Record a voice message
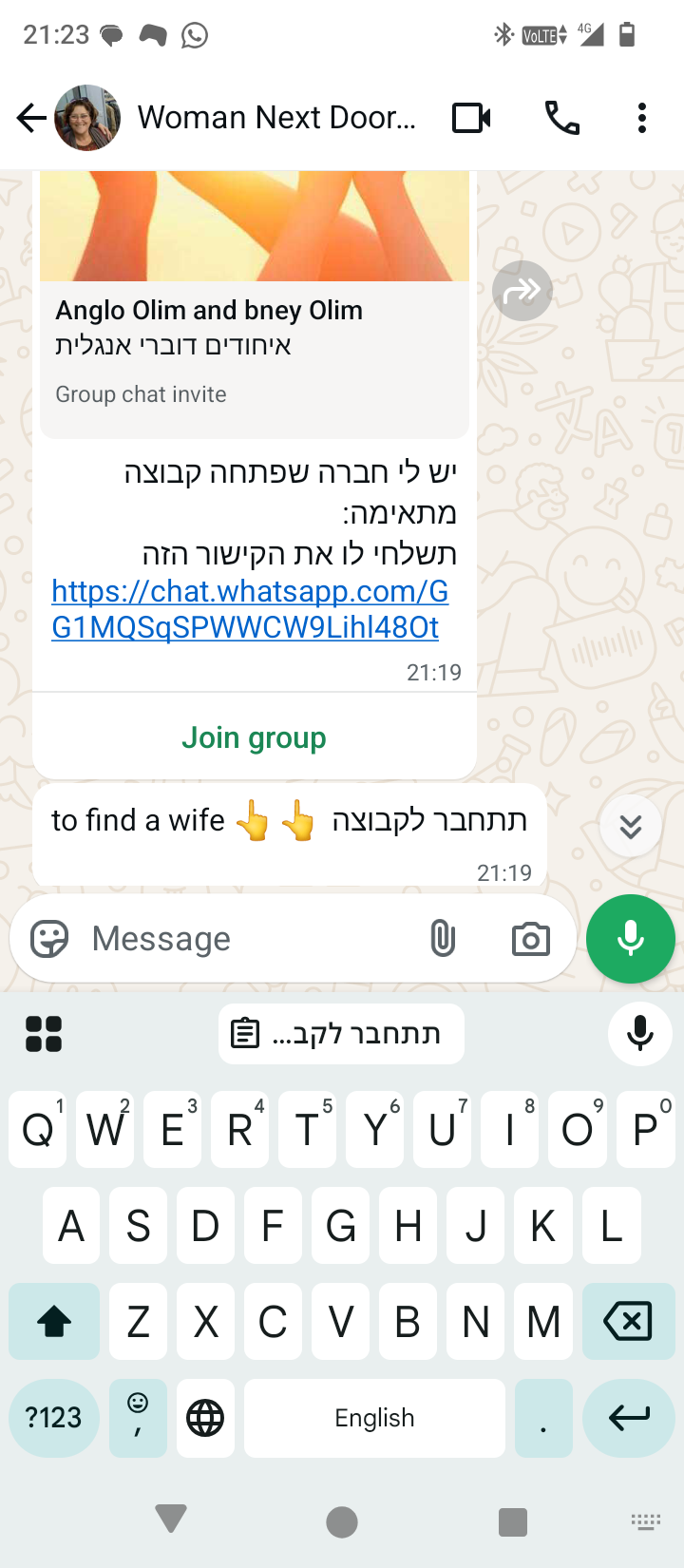The image size is (684, 1568). click(x=631, y=939)
